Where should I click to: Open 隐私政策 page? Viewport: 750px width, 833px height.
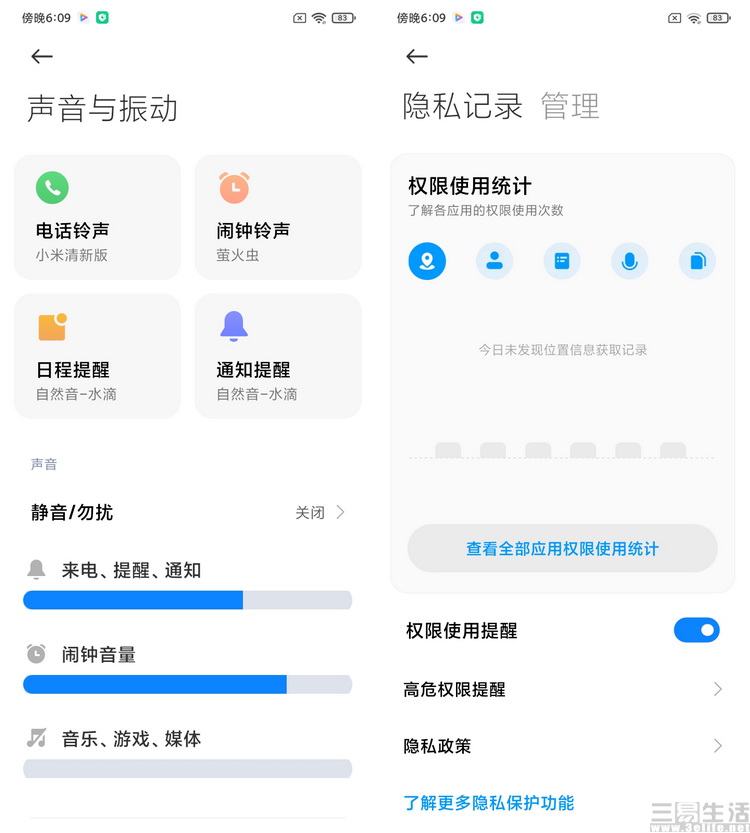point(562,746)
